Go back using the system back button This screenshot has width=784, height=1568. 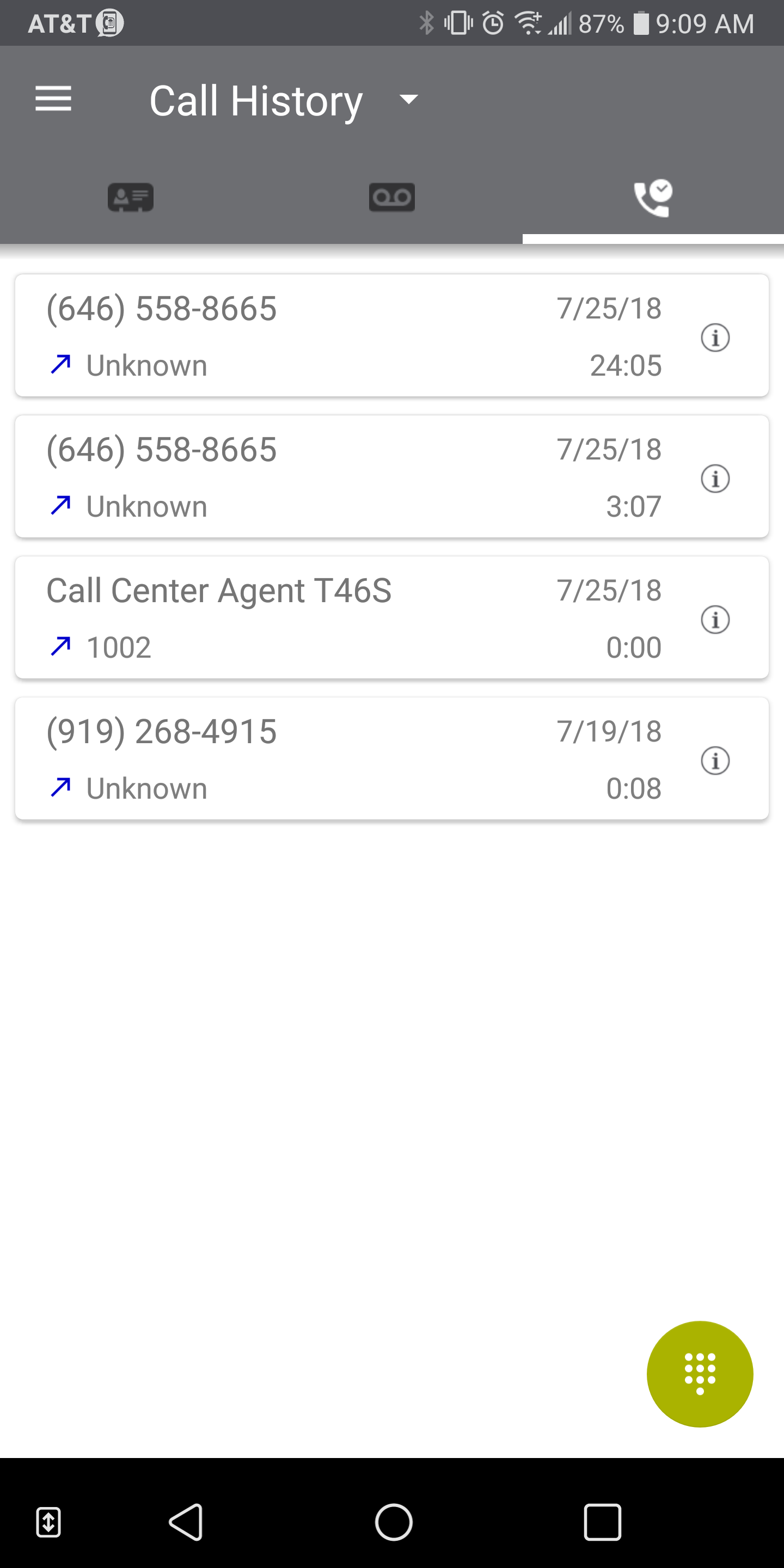(186, 1522)
